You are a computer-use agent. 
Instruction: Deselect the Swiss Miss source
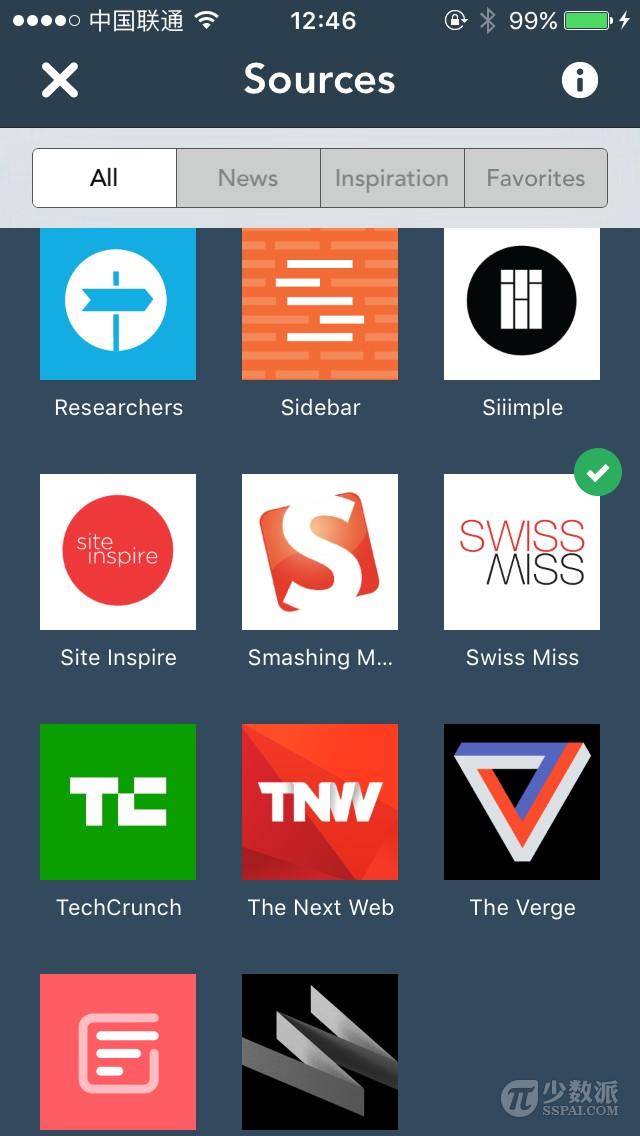coord(522,552)
